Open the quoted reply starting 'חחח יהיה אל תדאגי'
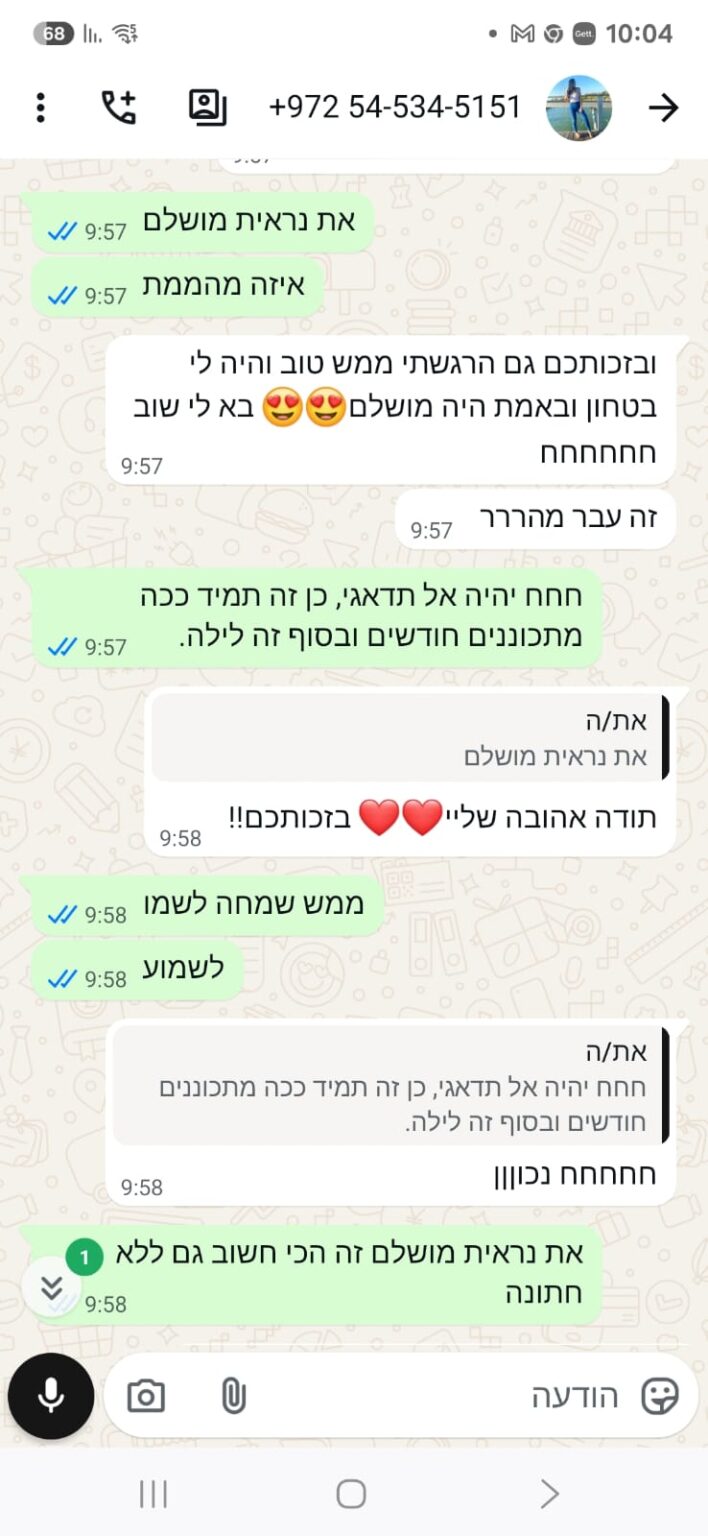Viewport: 708px width, 1536px height. (390, 1087)
